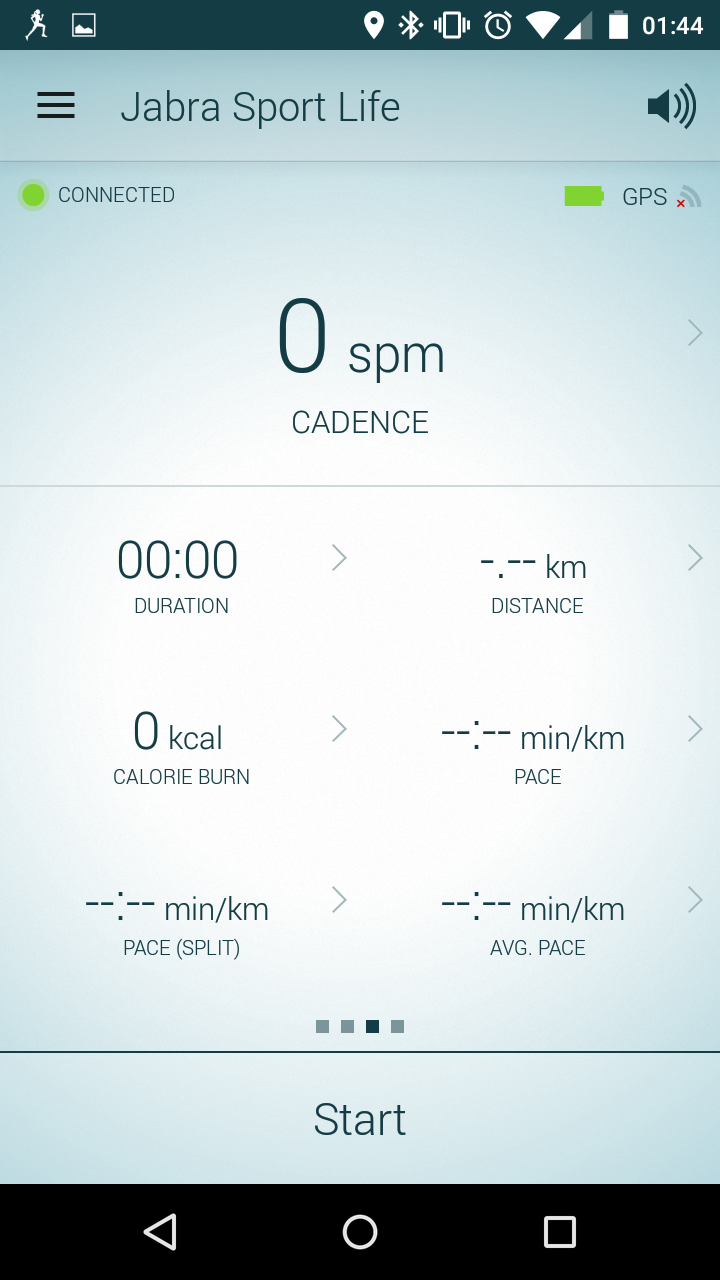
Task: Open the hamburger navigation menu
Action: (x=56, y=106)
